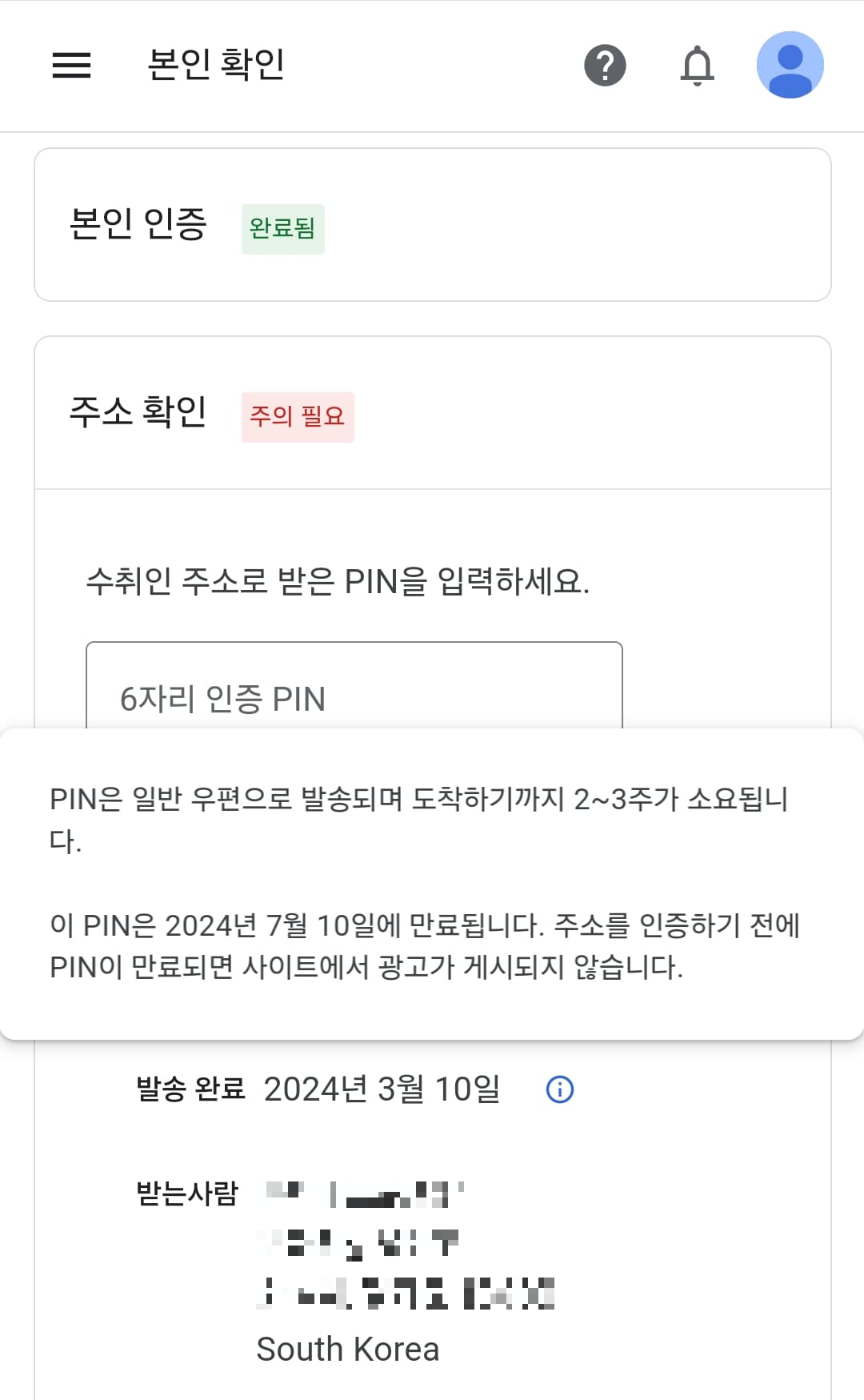Click the 주소 확인 section heading
Image resolution: width=864 pixels, height=1400 pixels.
[138, 412]
